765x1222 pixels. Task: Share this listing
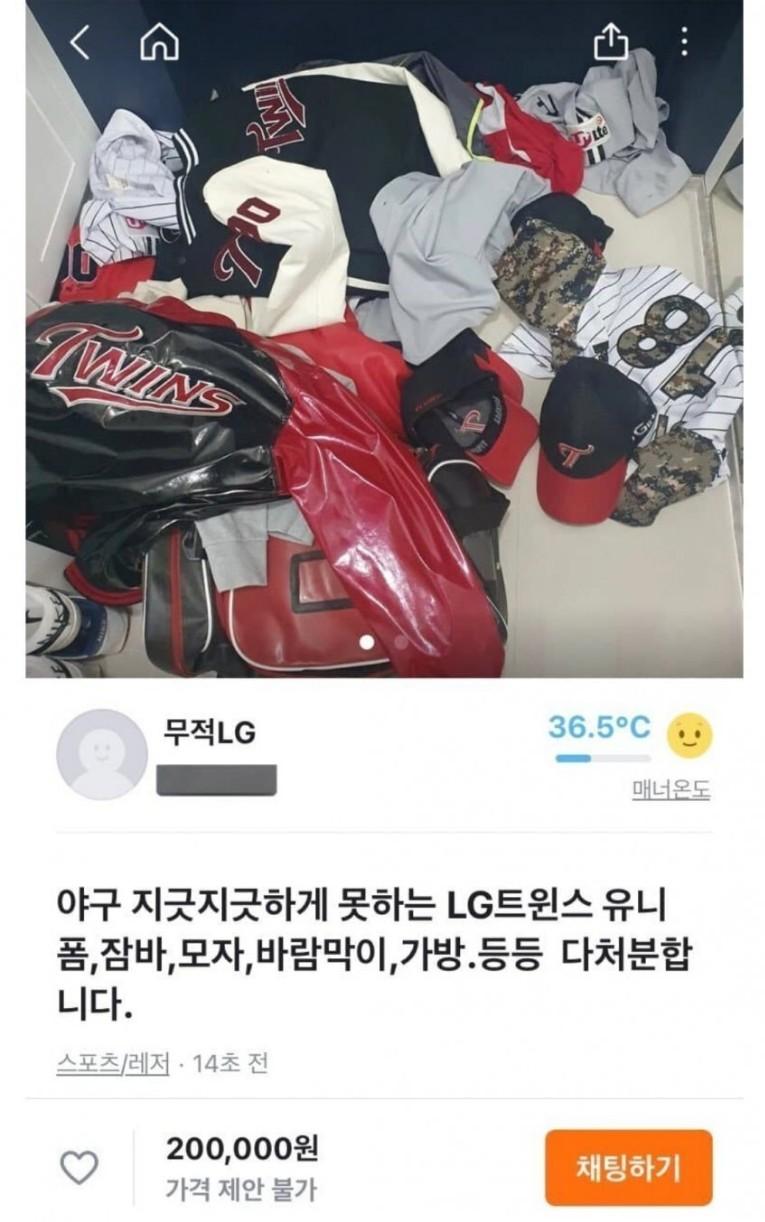(x=609, y=42)
